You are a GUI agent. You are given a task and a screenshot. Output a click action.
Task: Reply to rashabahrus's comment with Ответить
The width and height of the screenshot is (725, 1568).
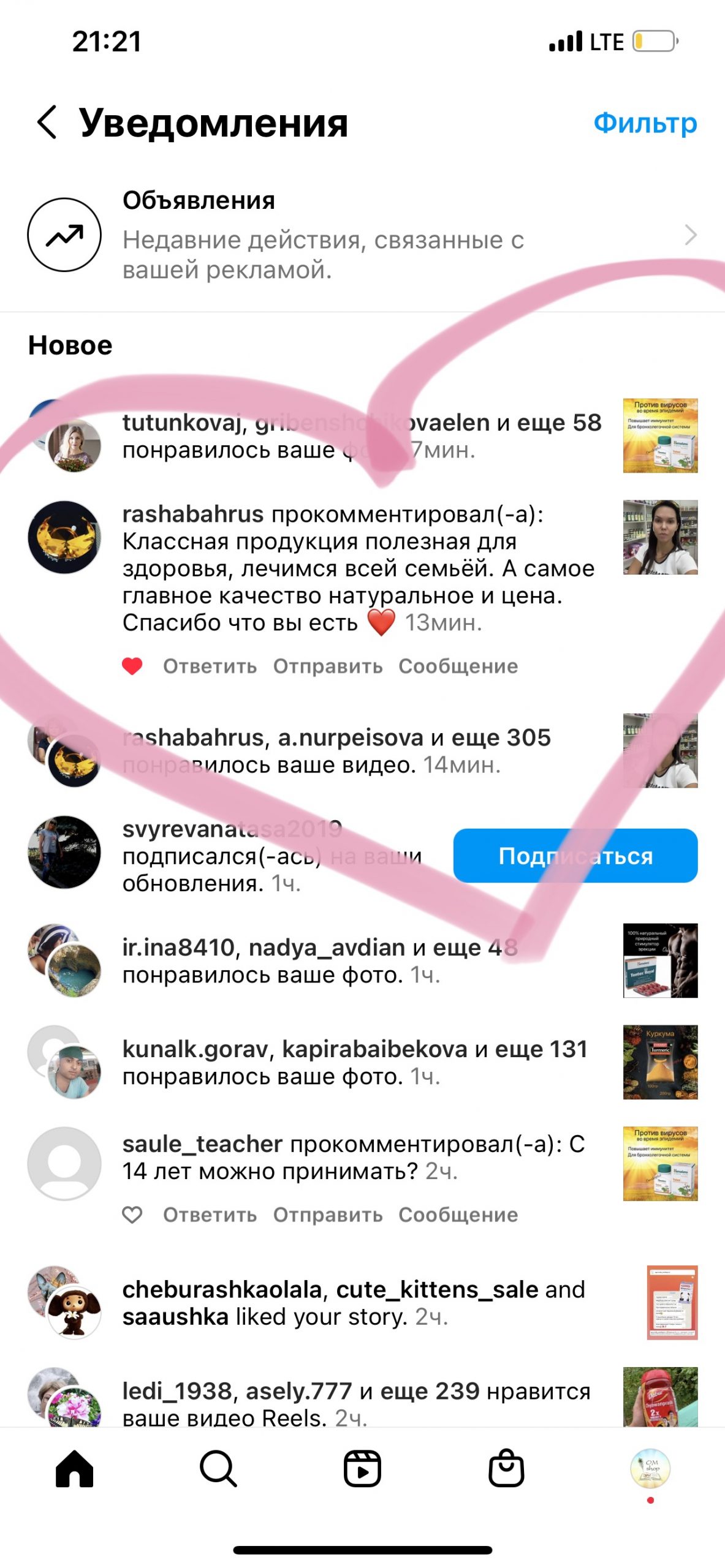pyautogui.click(x=210, y=666)
